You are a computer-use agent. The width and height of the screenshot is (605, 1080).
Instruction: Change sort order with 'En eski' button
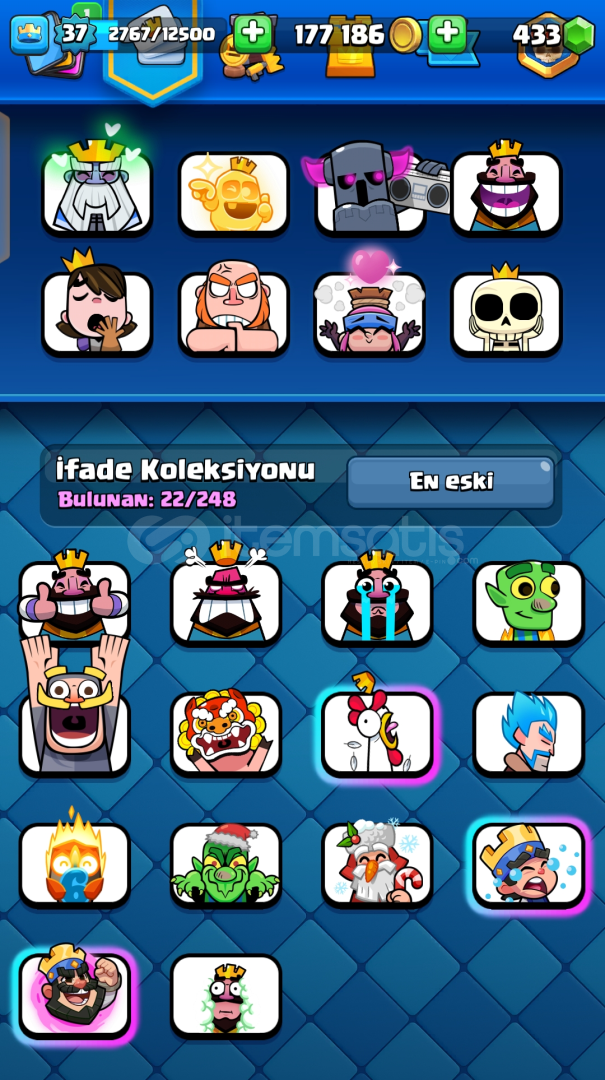[x=451, y=481]
